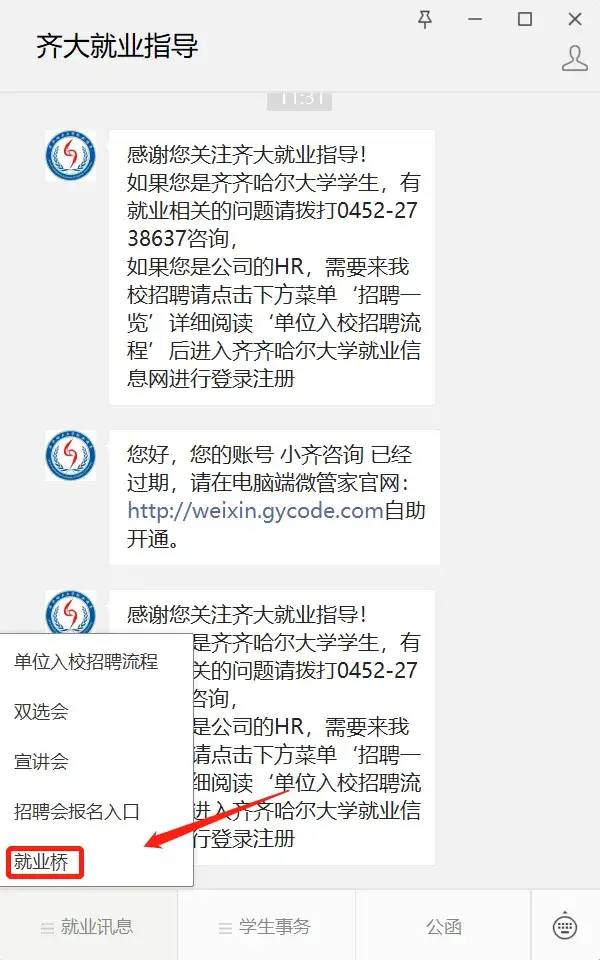Select 双选会 in the popup menu
This screenshot has width=600, height=960.
42,712
